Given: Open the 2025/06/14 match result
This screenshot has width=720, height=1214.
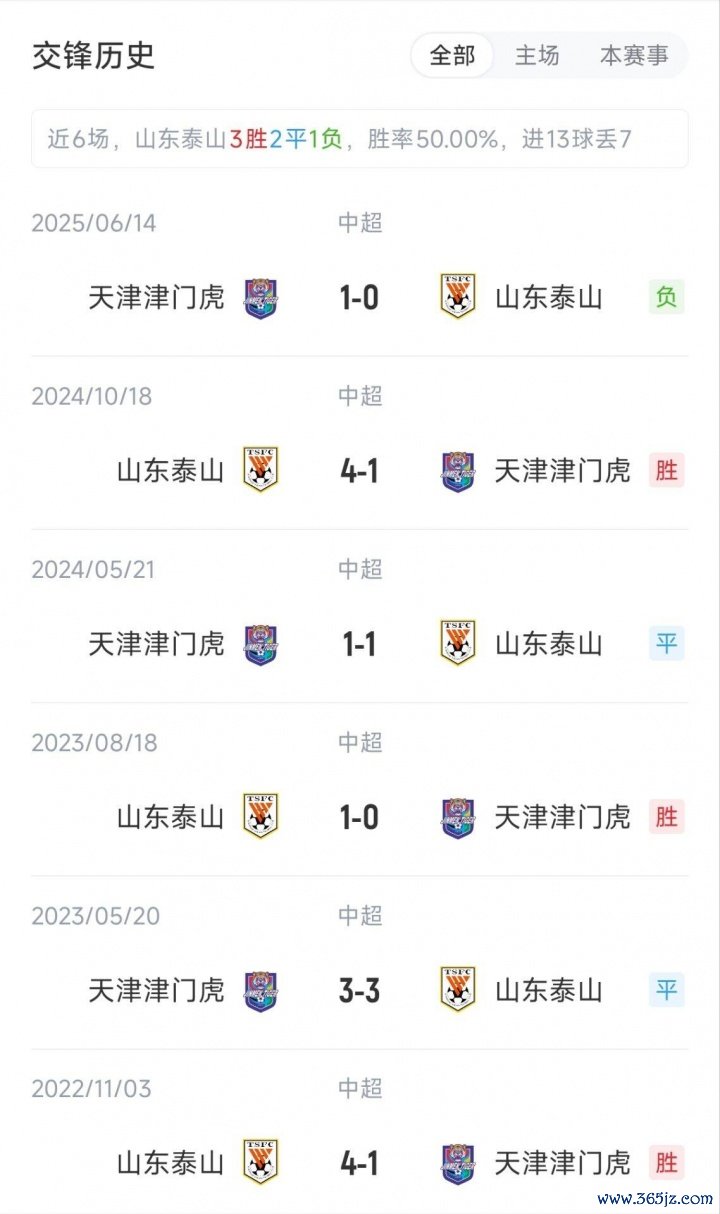Looking at the screenshot, I should point(359,297).
